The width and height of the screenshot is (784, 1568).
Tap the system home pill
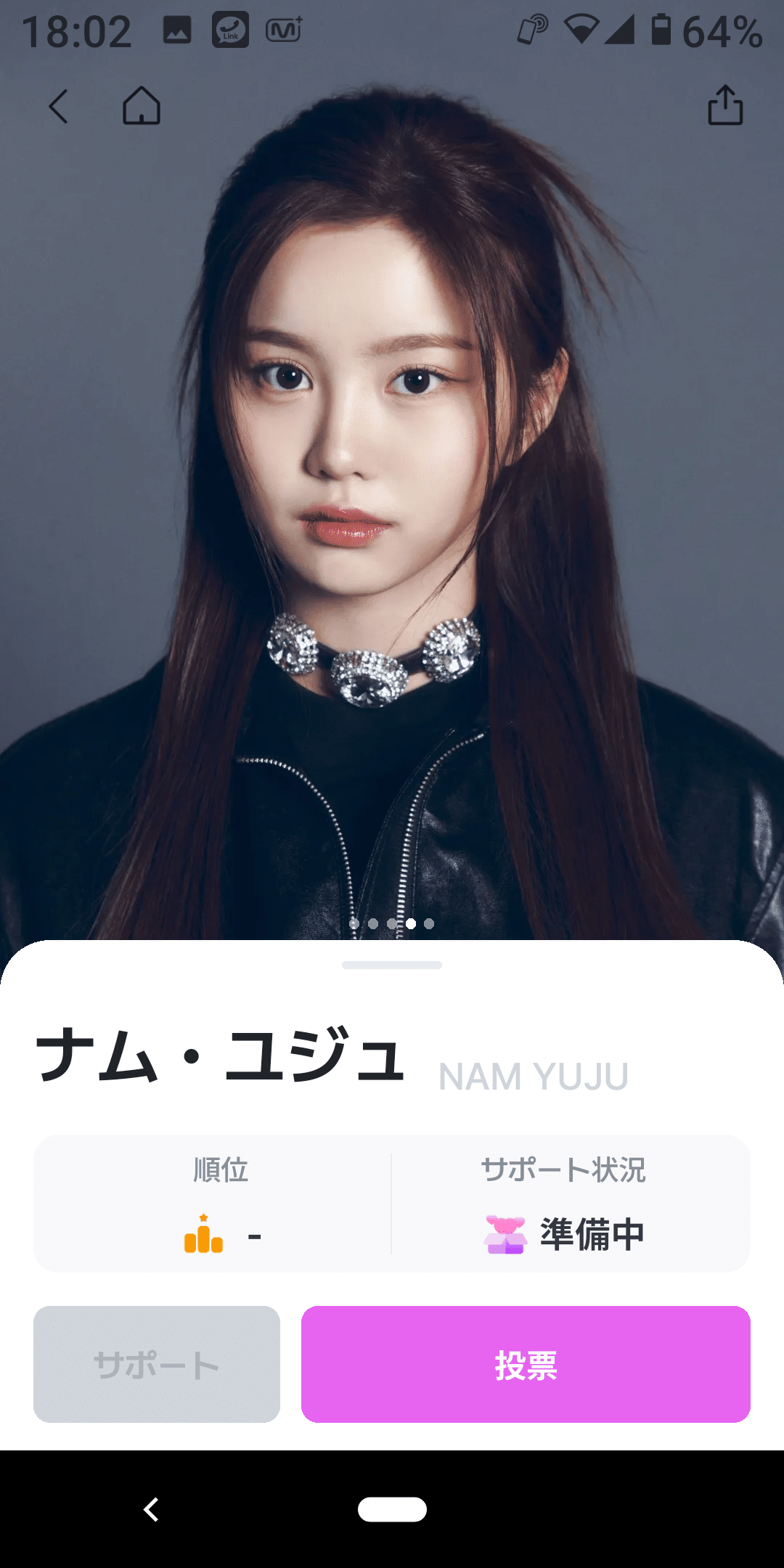coord(392,1509)
